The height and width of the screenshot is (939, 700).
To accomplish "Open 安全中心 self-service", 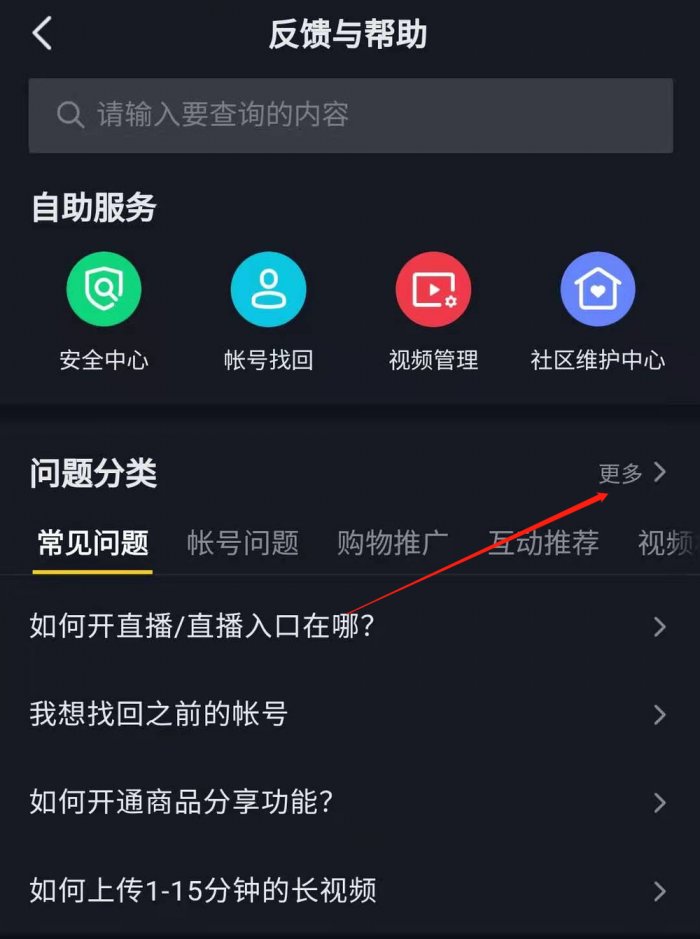I will click(x=104, y=311).
